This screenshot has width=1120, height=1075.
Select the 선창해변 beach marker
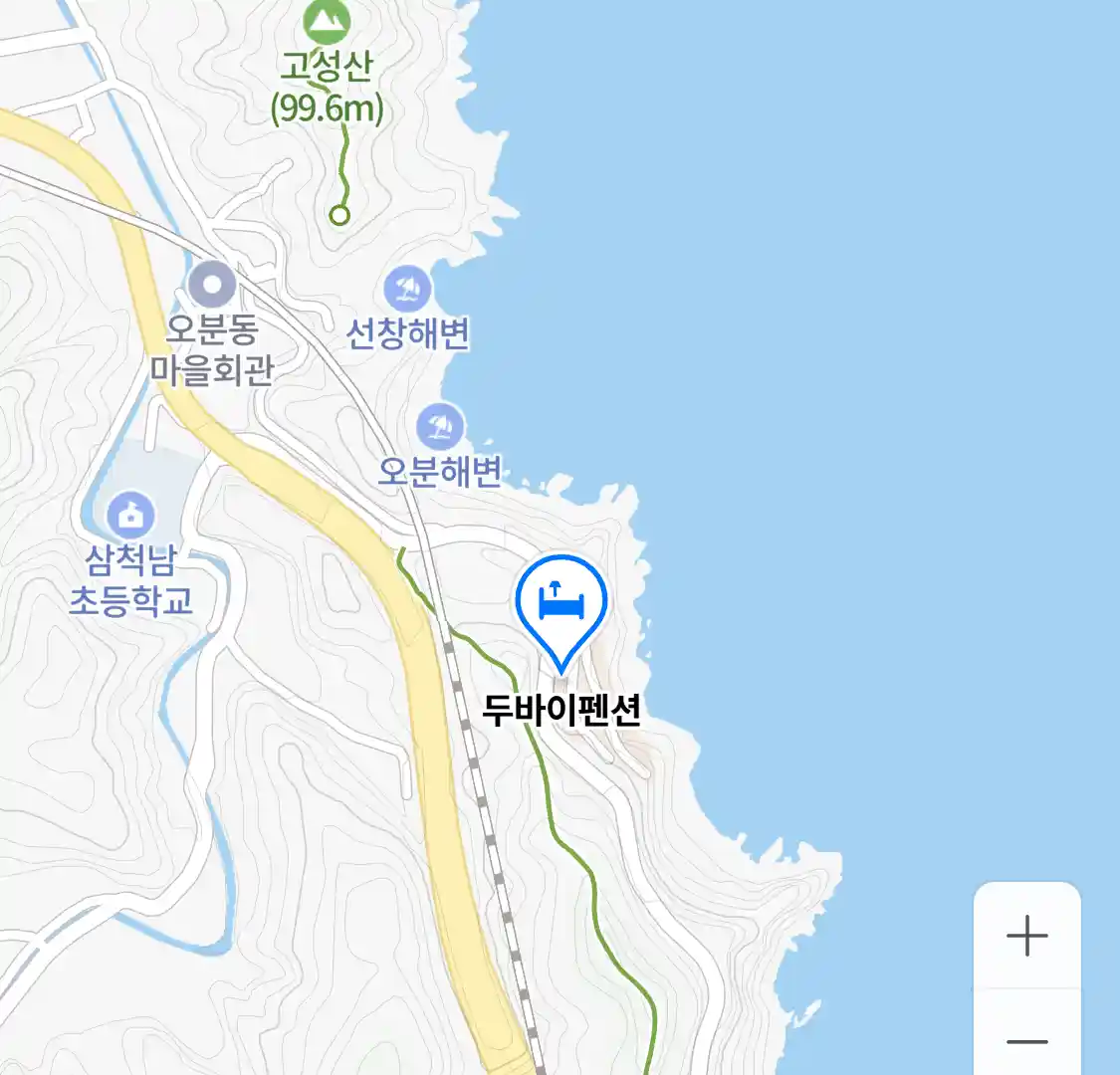click(x=407, y=291)
